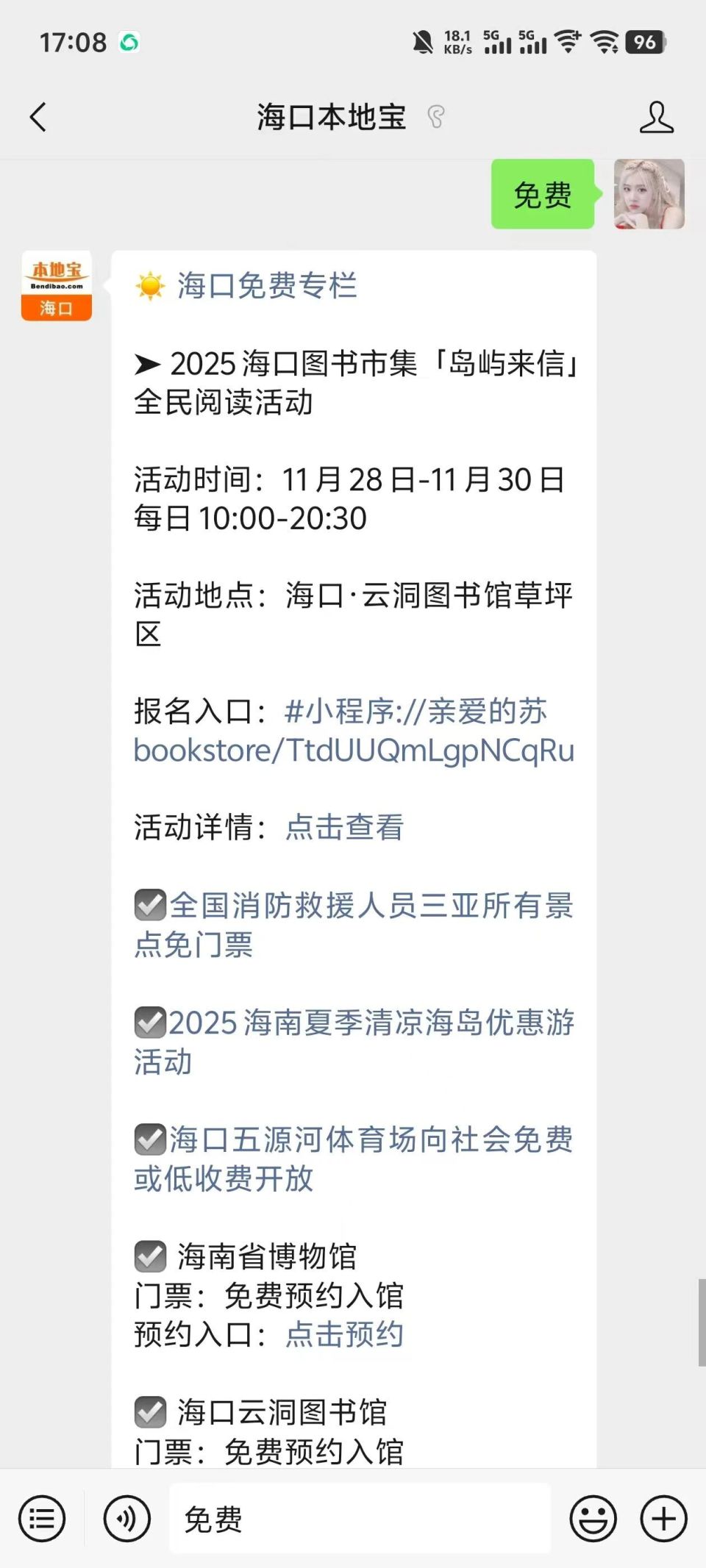Screen dimensions: 706x1568
Task: Tap the earphone mode icon beside chat title
Action: click(x=435, y=115)
